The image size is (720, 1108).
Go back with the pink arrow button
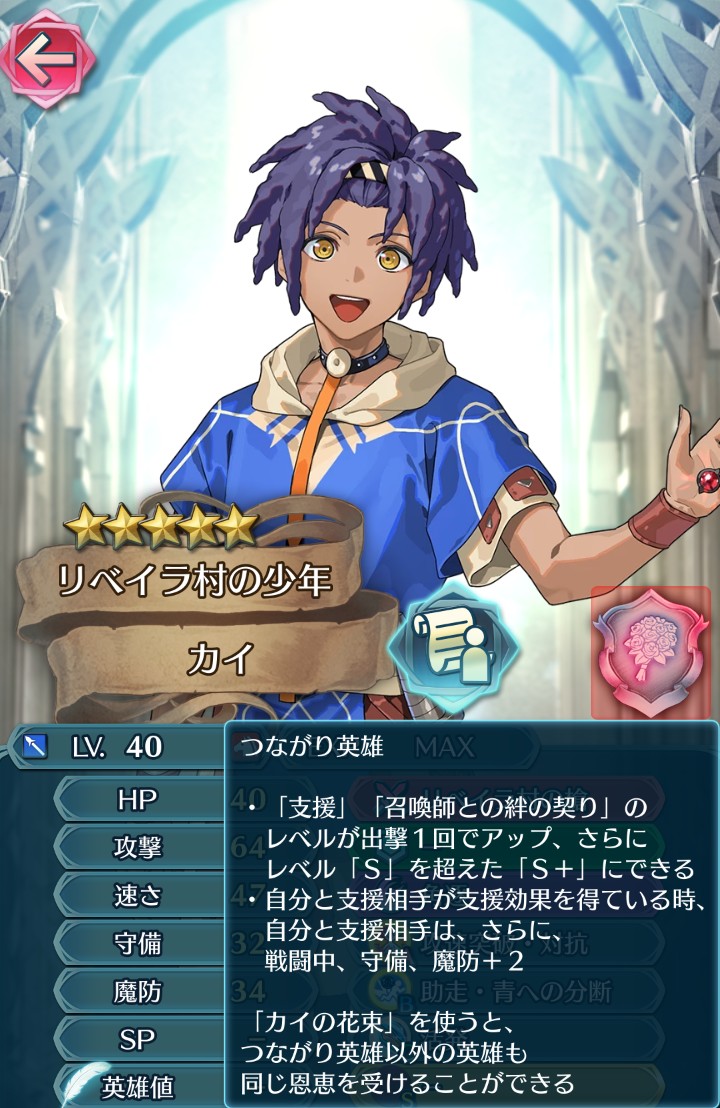coord(47,58)
